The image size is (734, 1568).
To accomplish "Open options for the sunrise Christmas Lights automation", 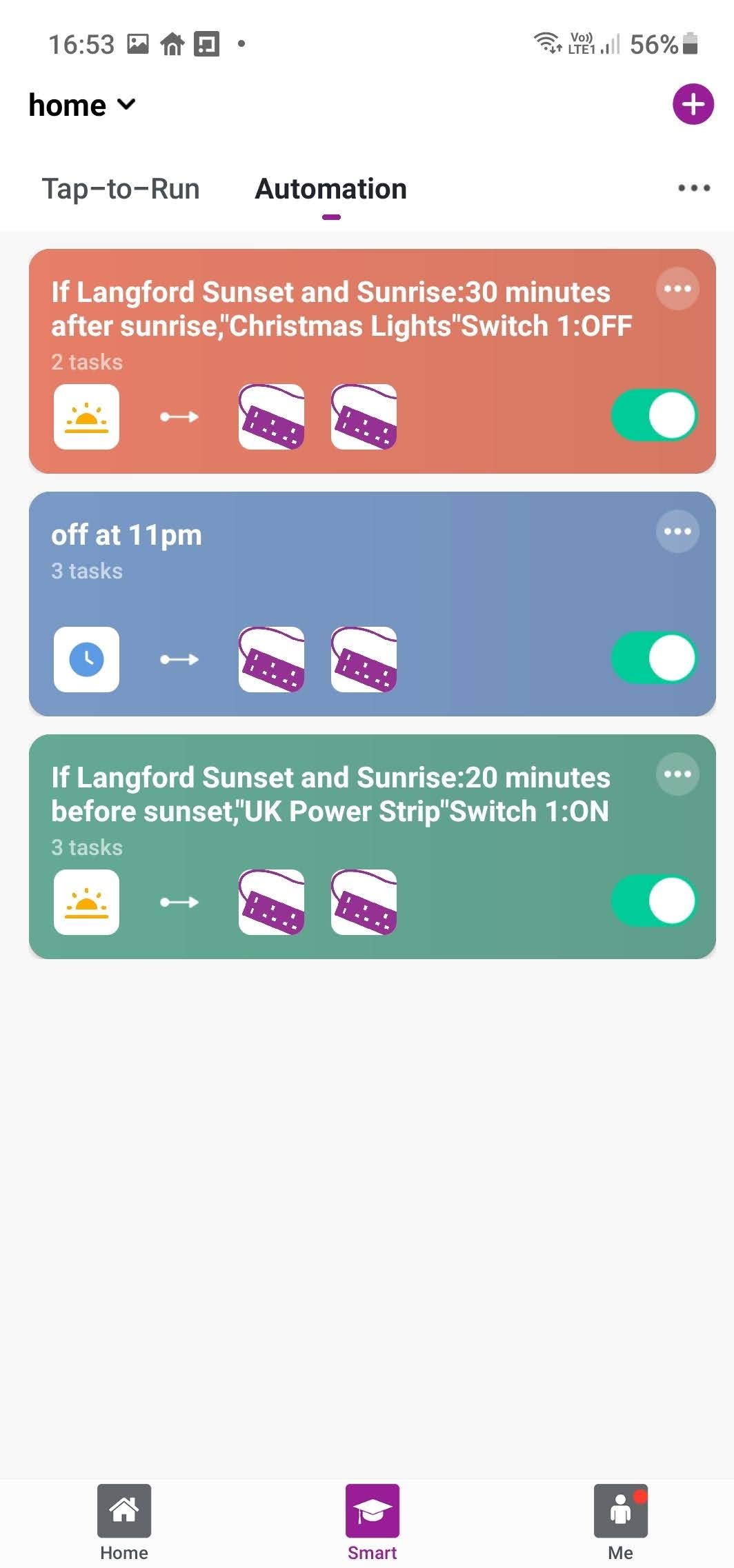I will (677, 289).
